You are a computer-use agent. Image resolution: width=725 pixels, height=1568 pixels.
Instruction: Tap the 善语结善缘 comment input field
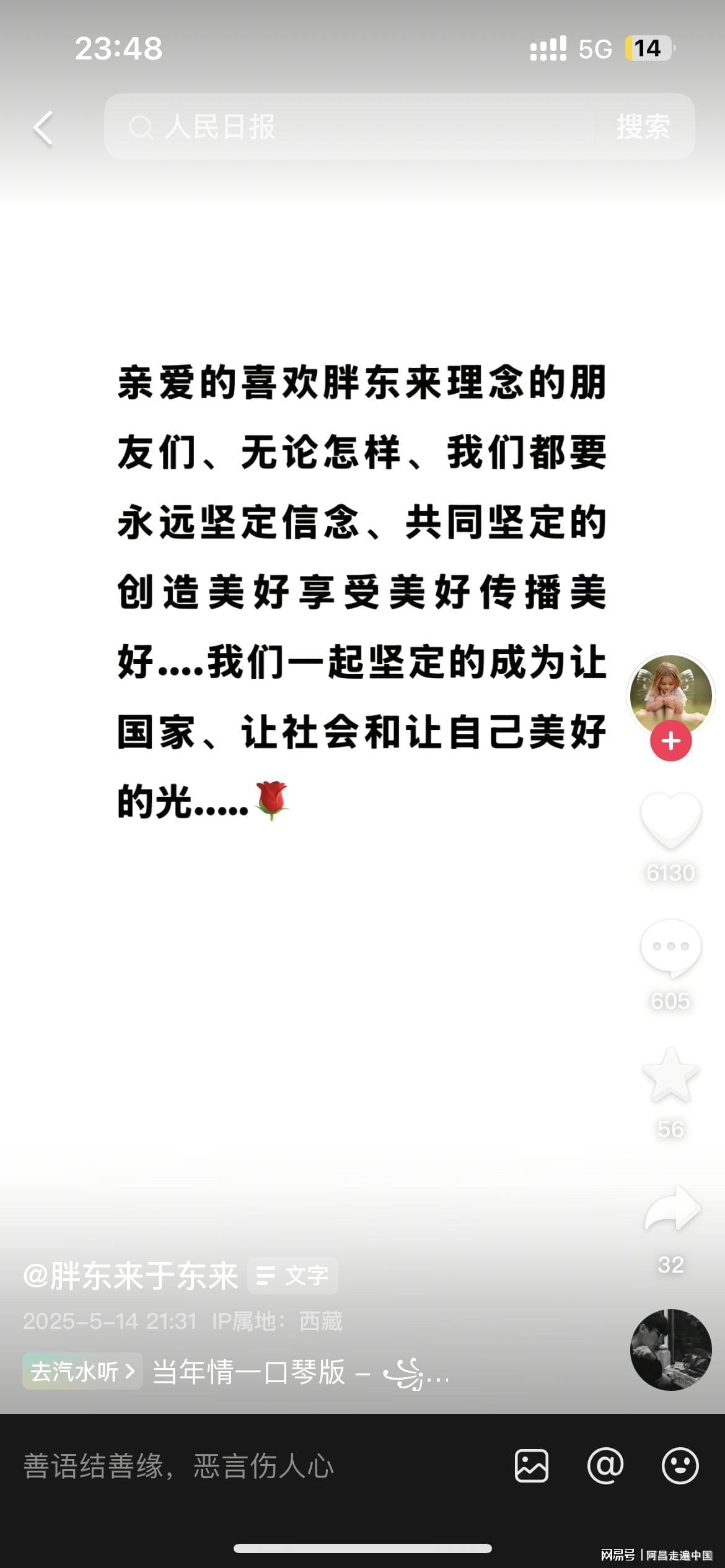point(248,1466)
